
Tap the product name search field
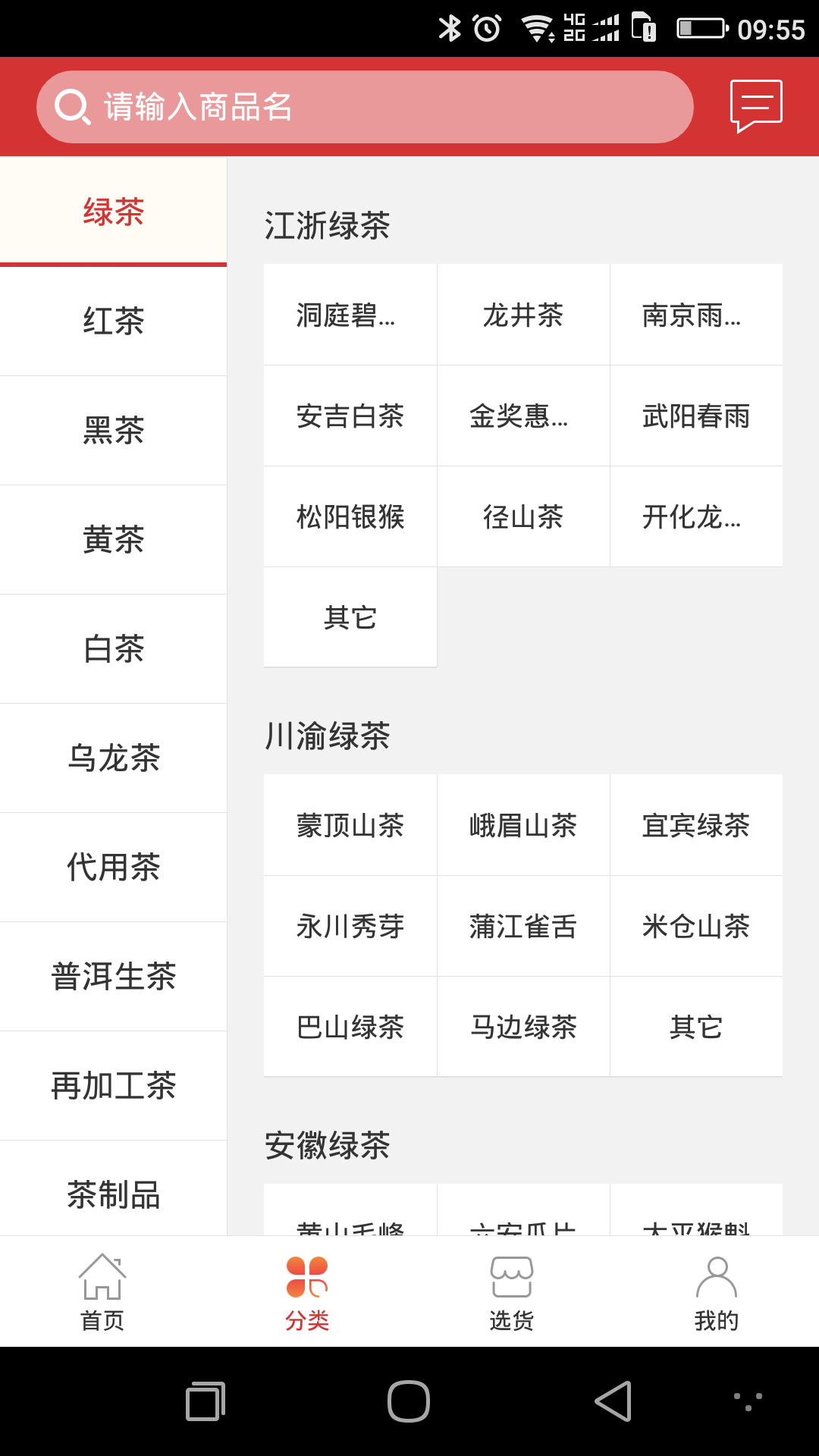click(364, 107)
